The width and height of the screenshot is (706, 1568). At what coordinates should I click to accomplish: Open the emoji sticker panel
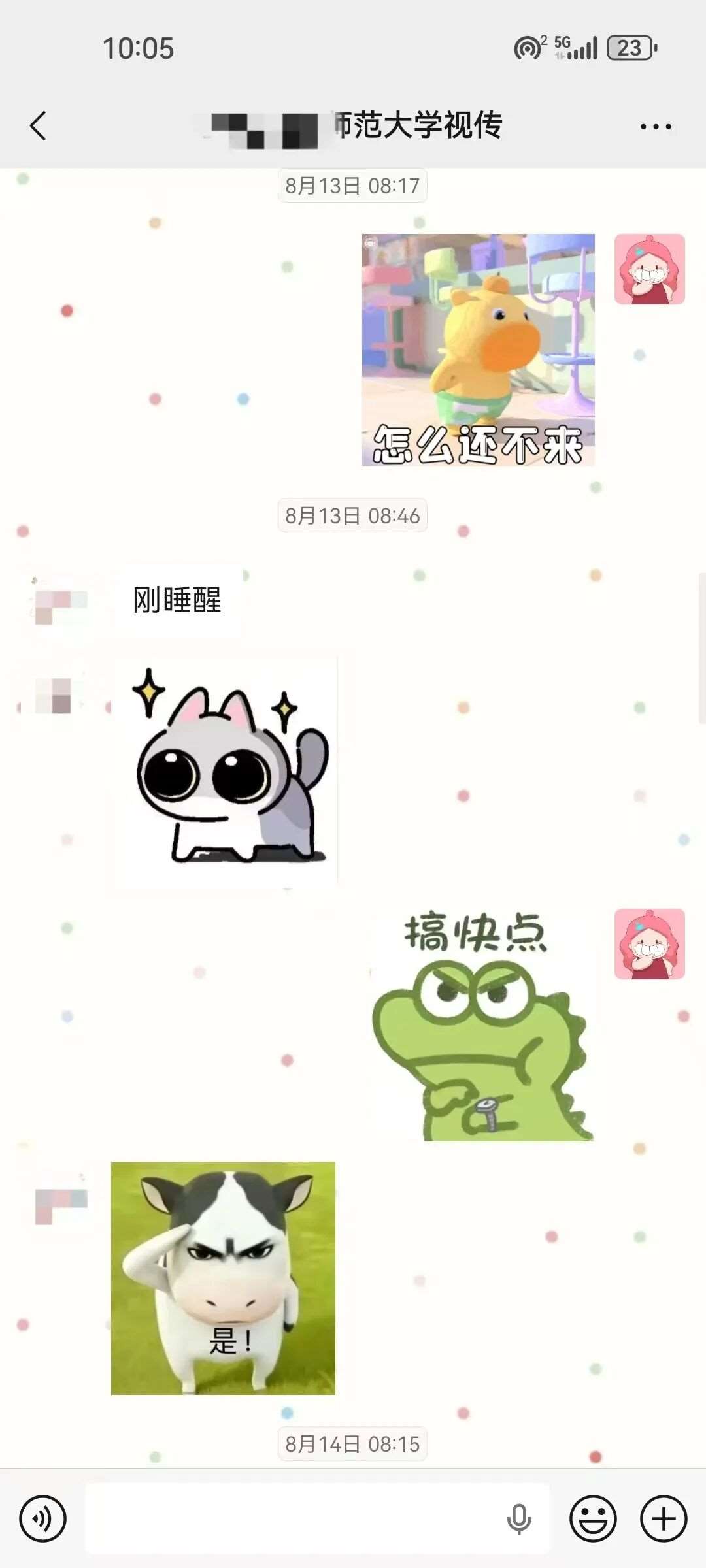tap(593, 1518)
